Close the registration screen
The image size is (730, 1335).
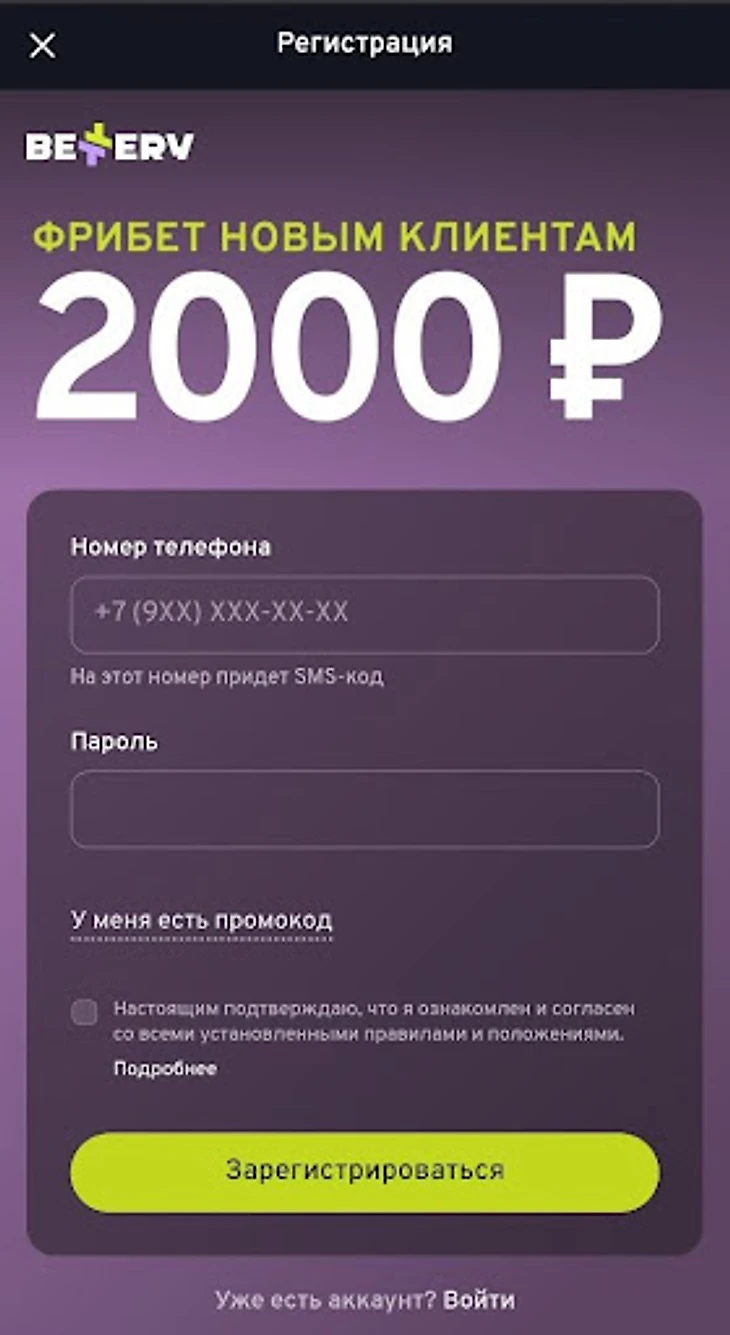point(43,45)
